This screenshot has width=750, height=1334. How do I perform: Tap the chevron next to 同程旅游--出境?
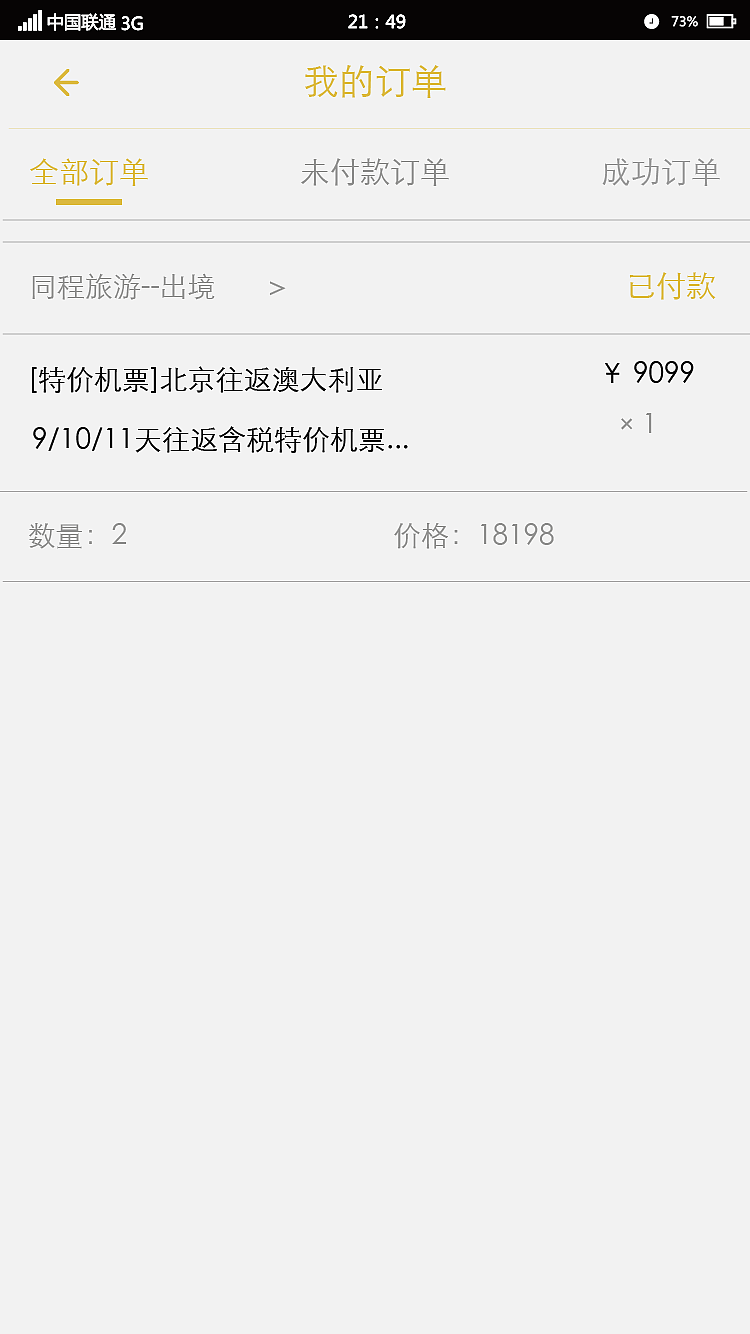click(276, 288)
